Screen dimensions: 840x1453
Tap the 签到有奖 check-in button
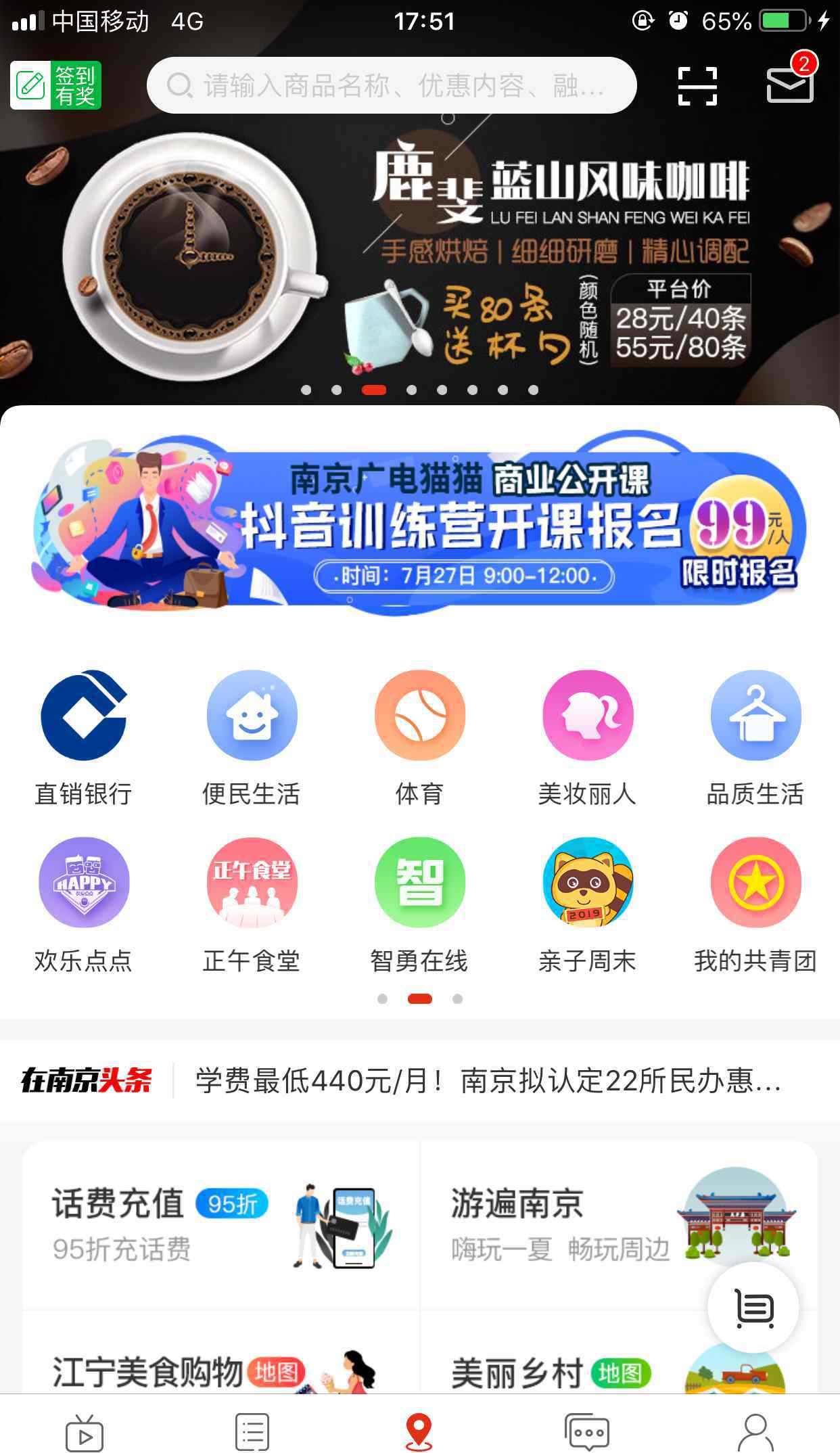[x=55, y=85]
